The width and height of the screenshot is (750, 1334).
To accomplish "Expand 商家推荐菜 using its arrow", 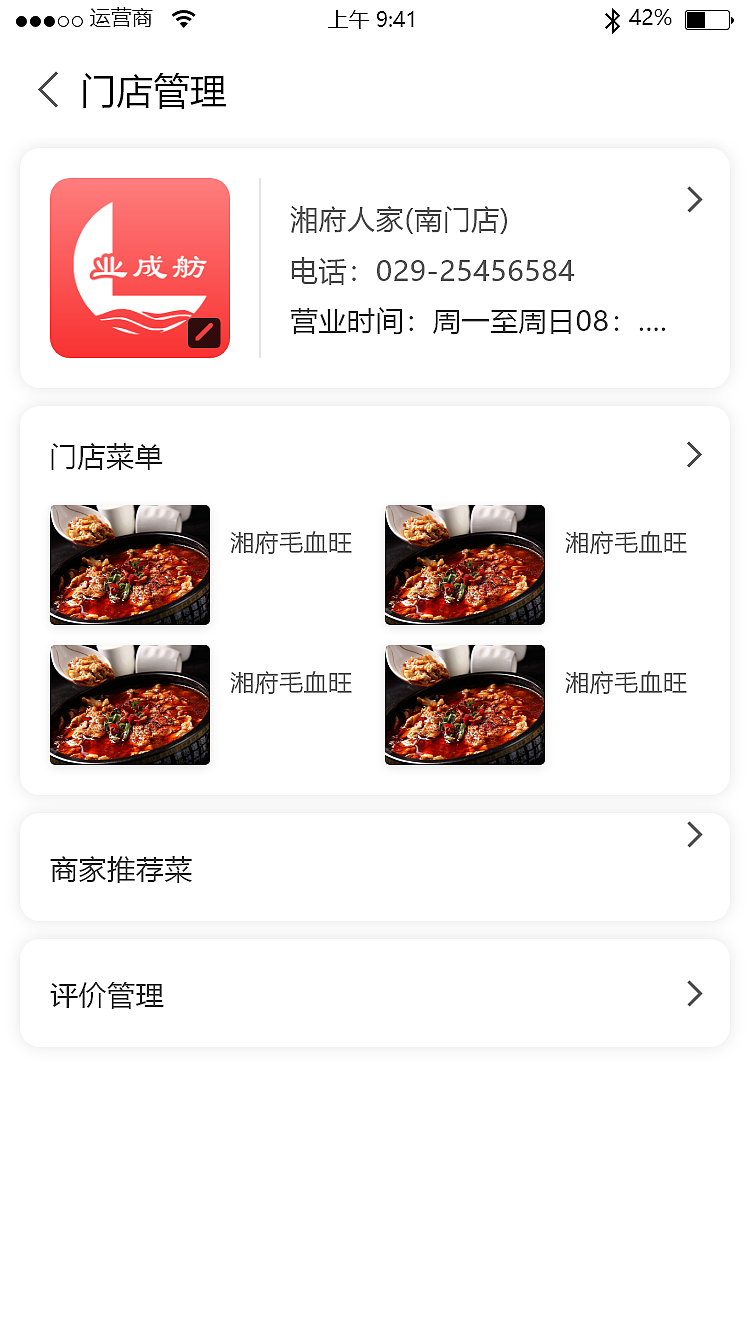I will (x=694, y=835).
